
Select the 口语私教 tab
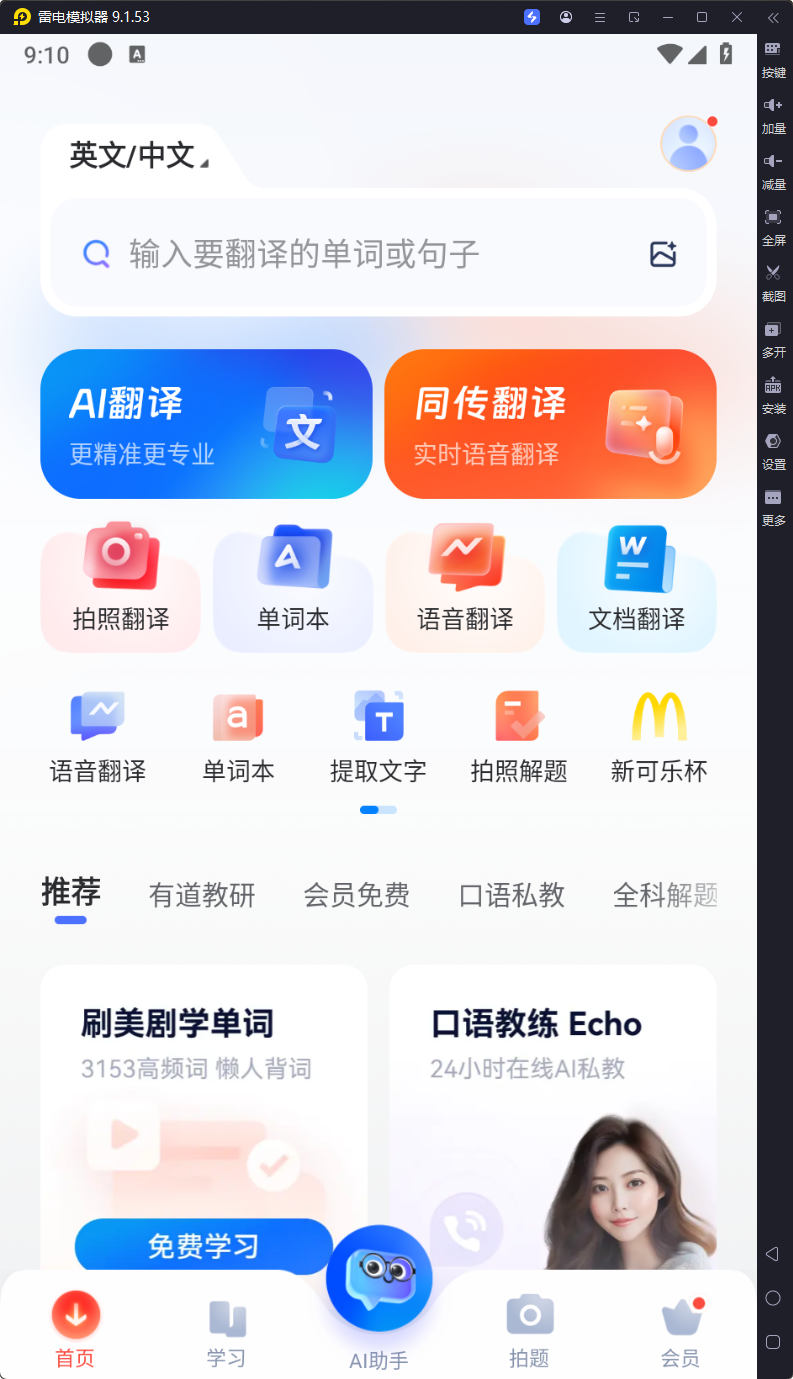point(511,895)
